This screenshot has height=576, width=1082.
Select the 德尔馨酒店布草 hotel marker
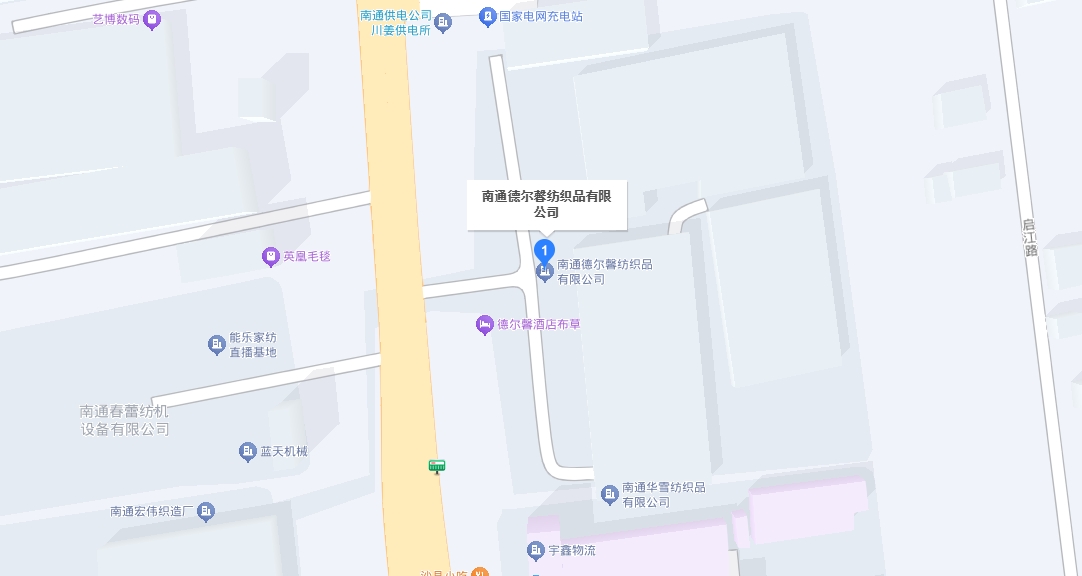(485, 325)
